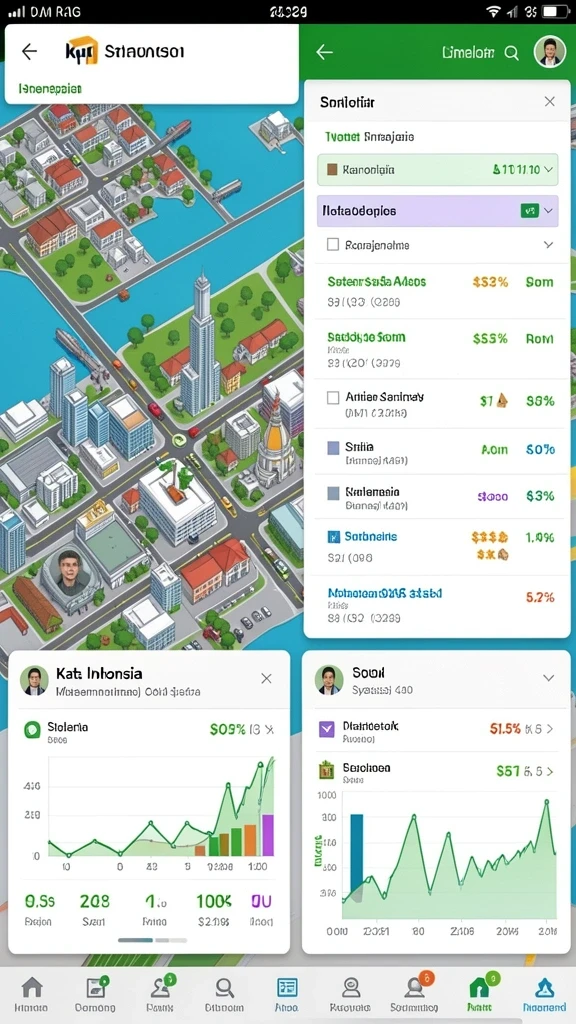Go back using the arrow in the white header
The width and height of the screenshot is (576, 1024).
pos(29,52)
